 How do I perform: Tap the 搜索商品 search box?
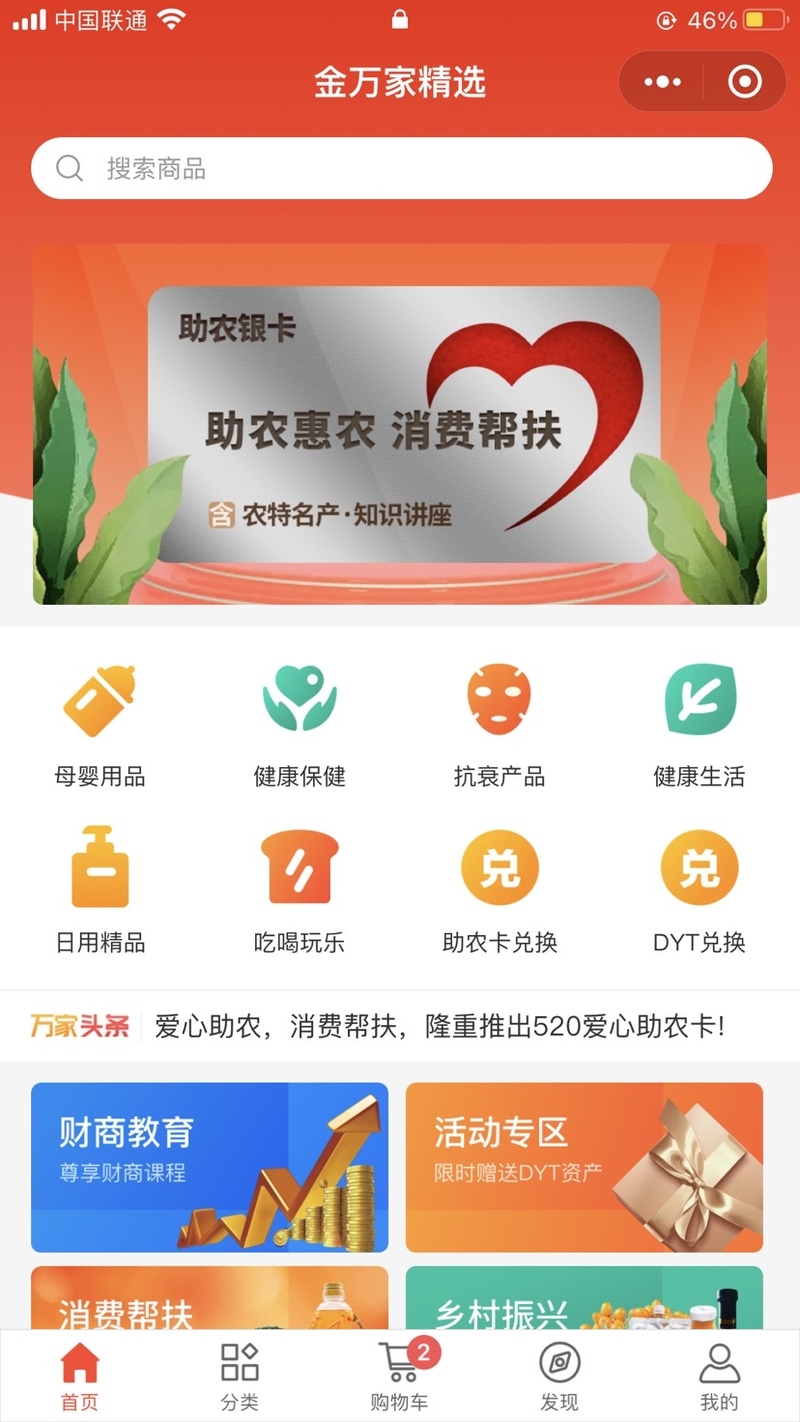tap(400, 168)
